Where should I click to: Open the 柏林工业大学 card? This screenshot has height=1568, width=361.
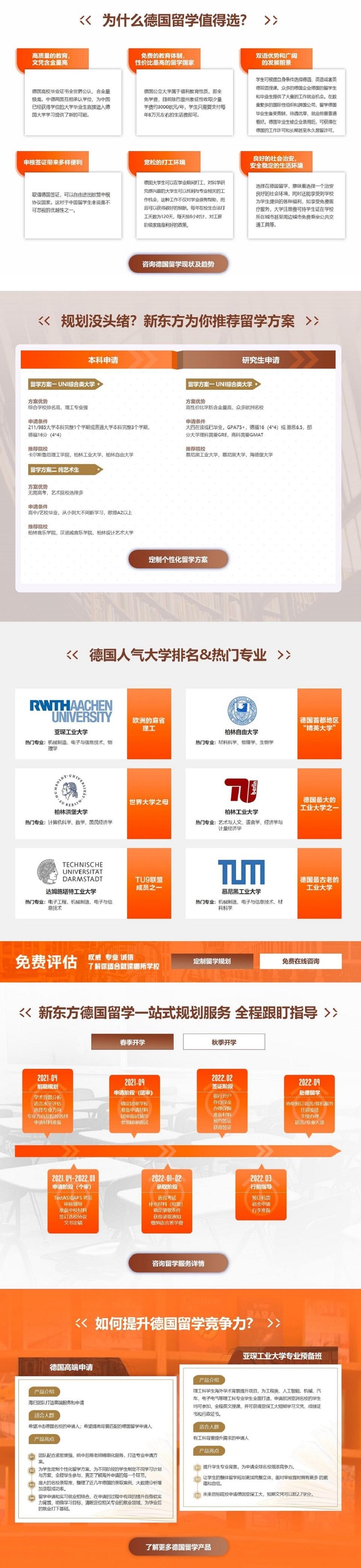coord(263,804)
